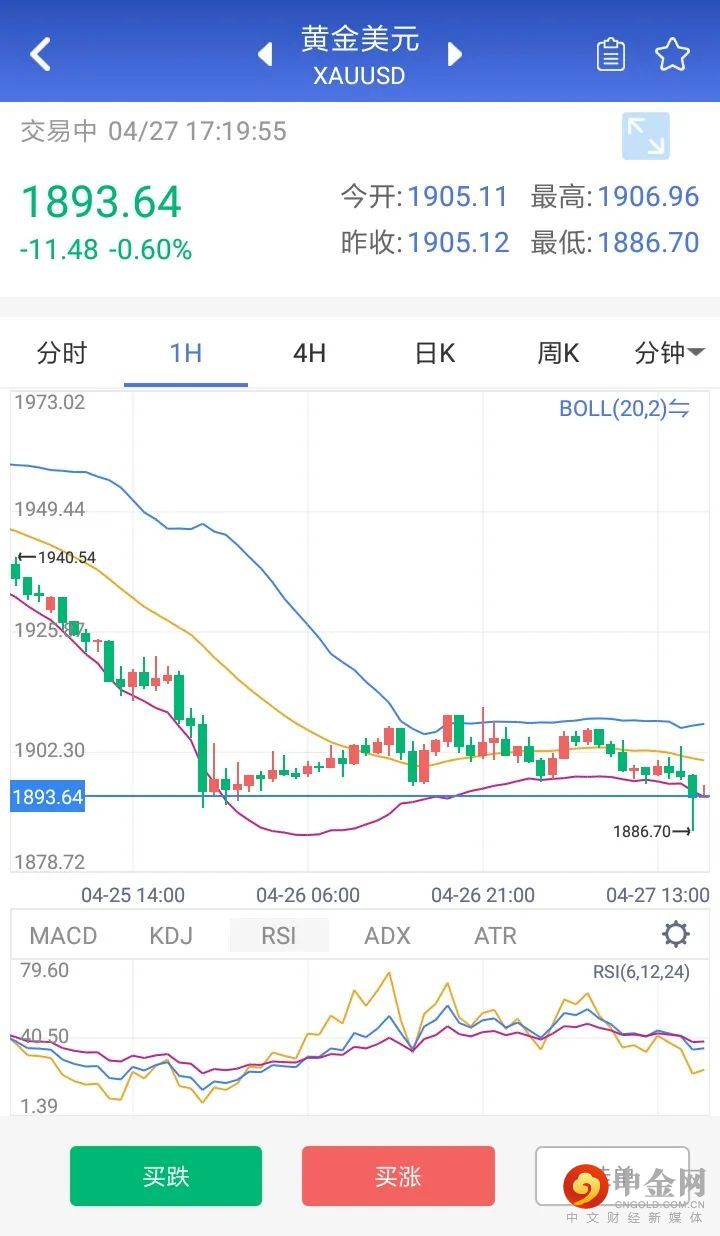Show the KDJ indicator
This screenshot has height=1236, width=720.
point(171,936)
